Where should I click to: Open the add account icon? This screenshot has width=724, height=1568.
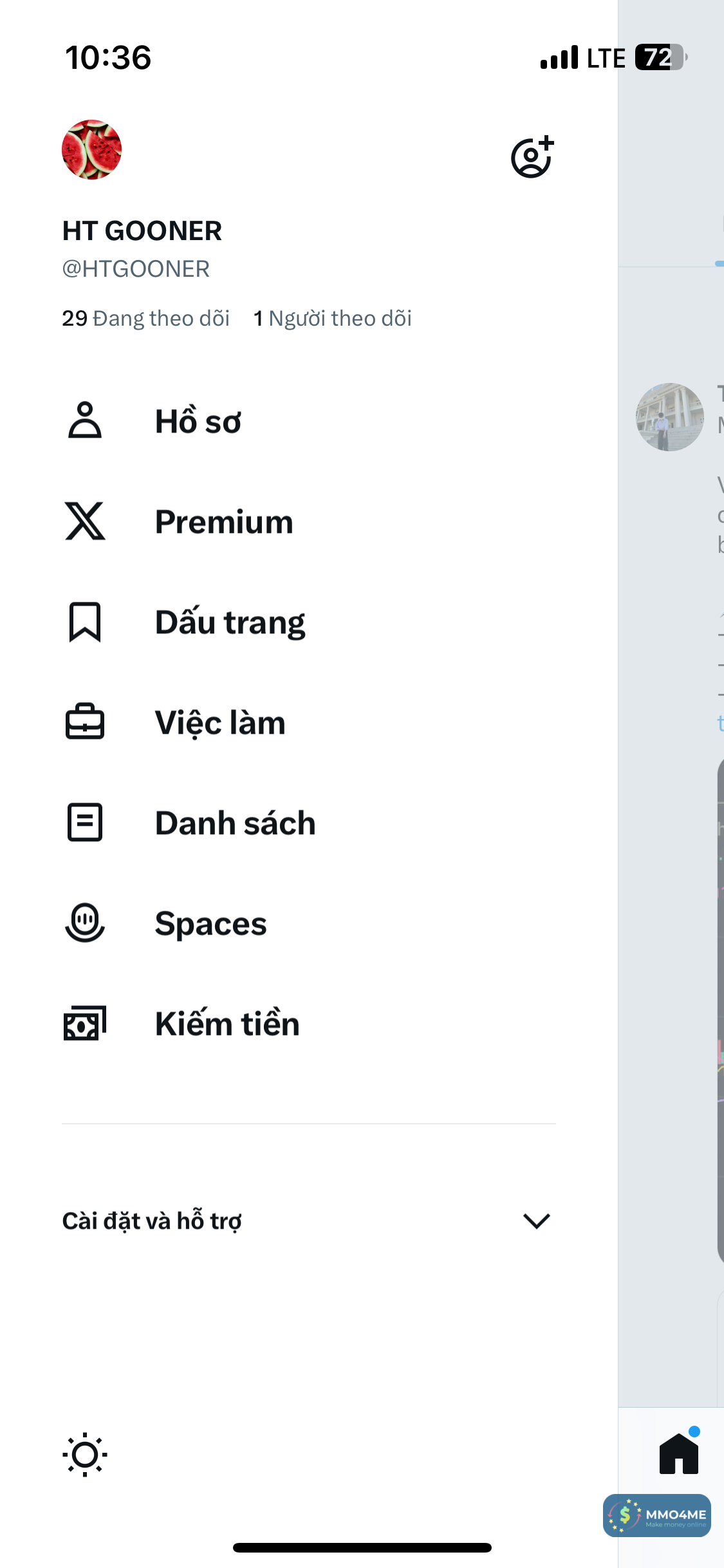click(532, 157)
